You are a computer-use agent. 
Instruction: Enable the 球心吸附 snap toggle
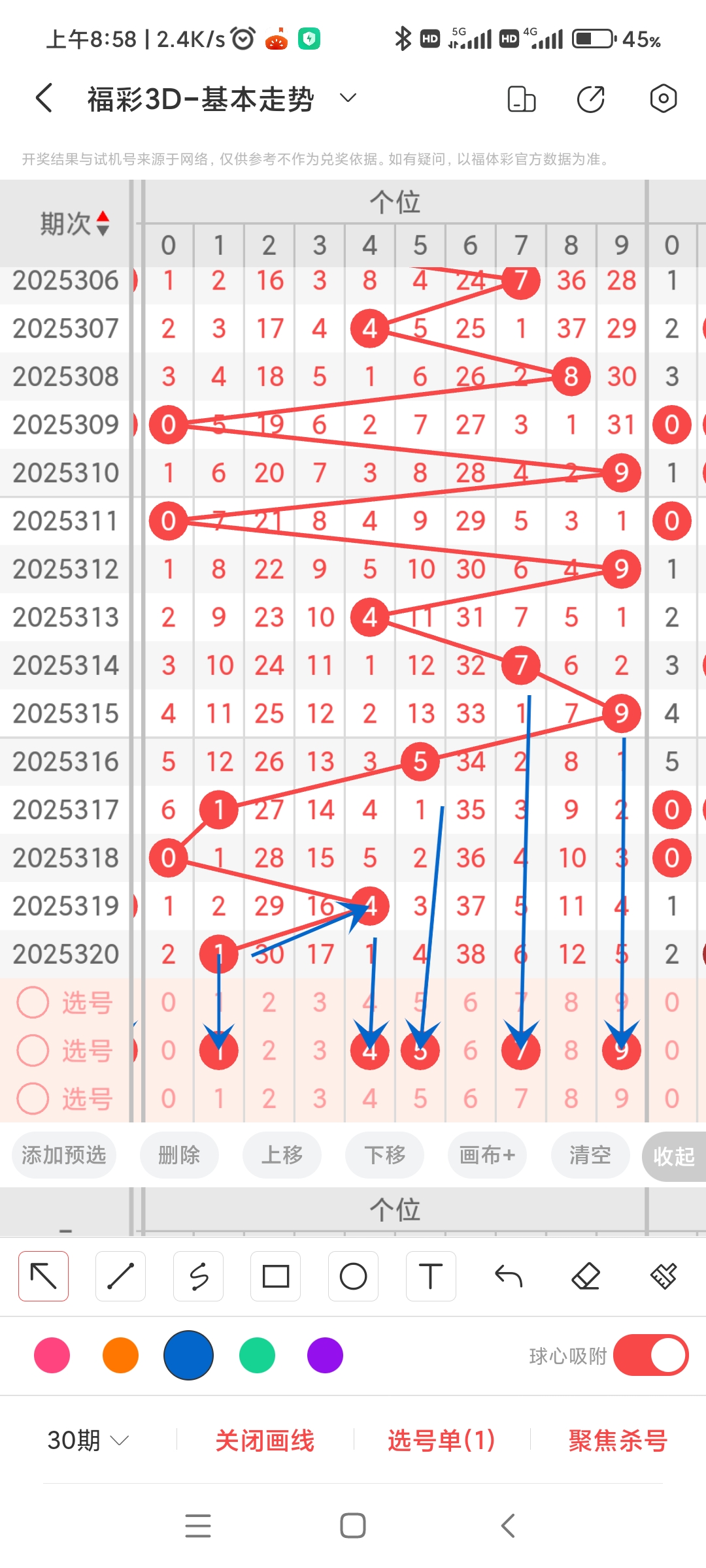pyautogui.click(x=651, y=1356)
